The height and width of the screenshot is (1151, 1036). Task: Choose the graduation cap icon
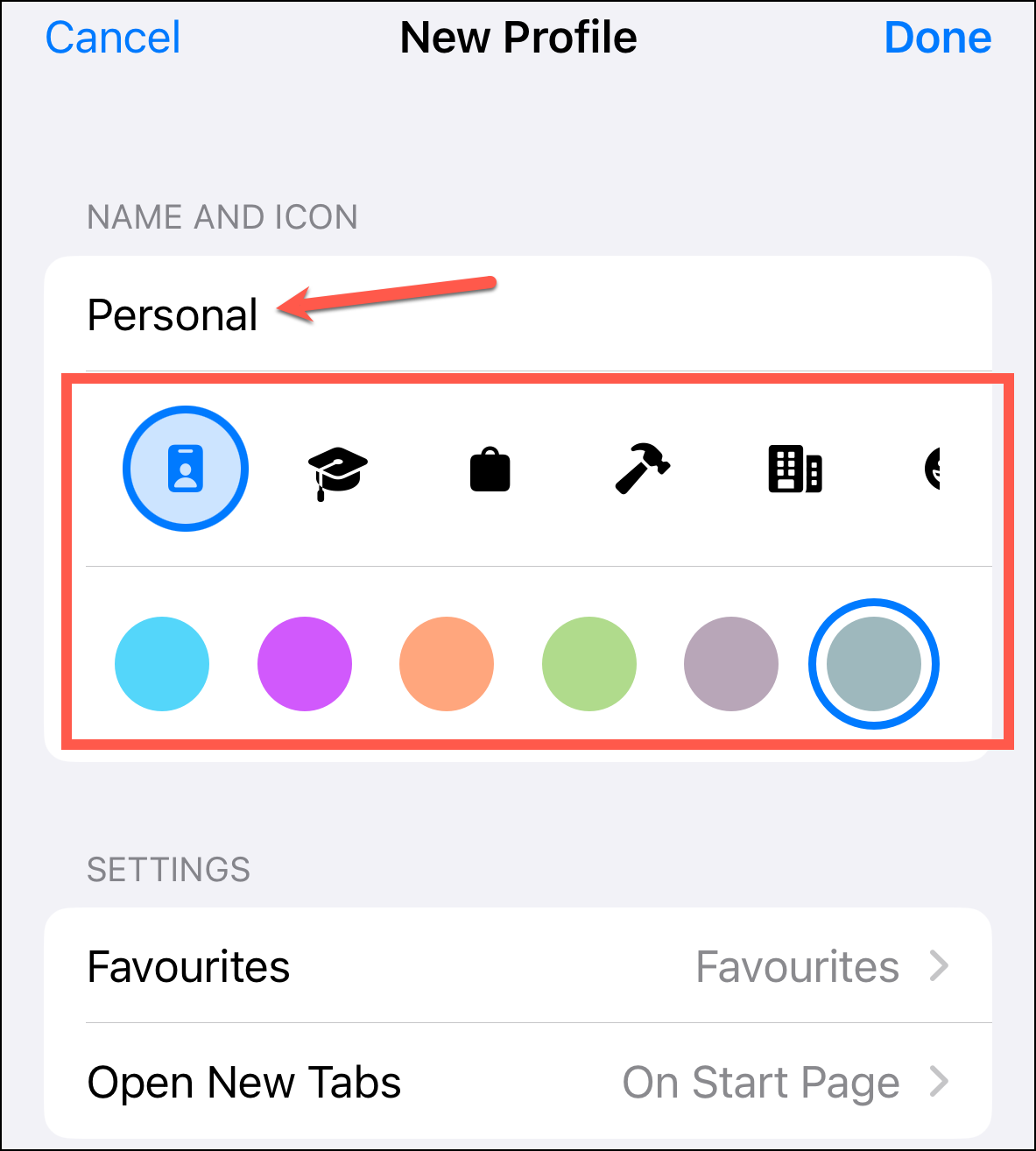(337, 471)
